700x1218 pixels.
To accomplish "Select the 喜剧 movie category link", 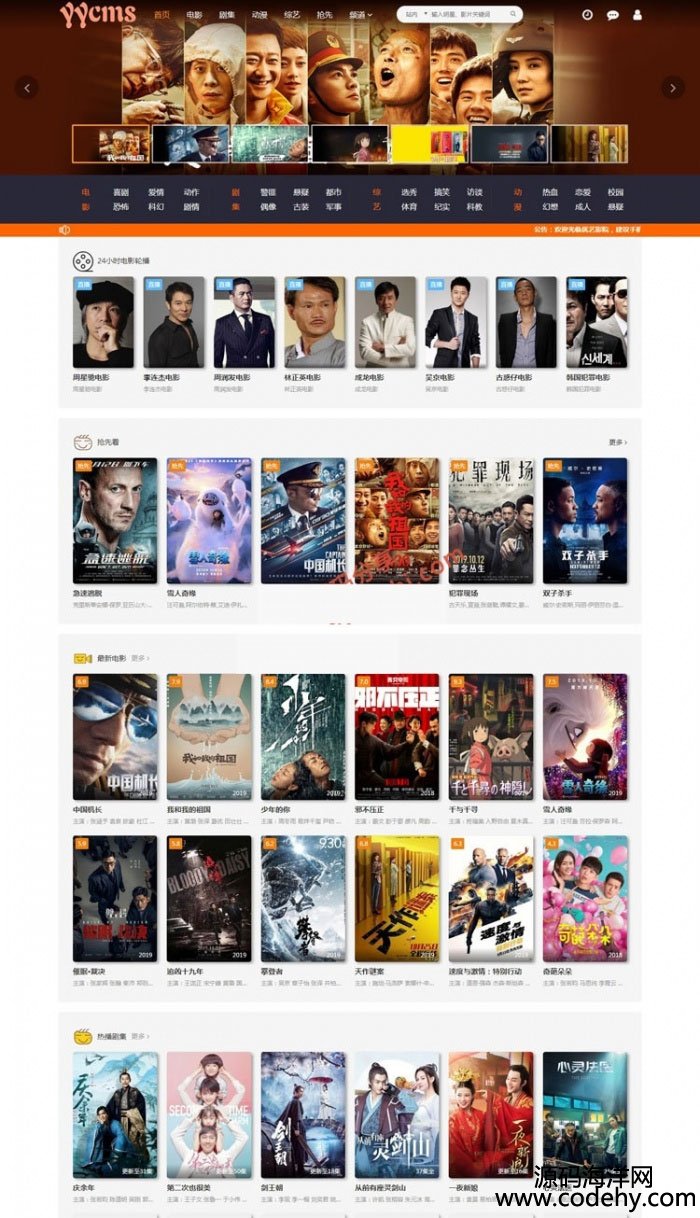I will point(121,192).
